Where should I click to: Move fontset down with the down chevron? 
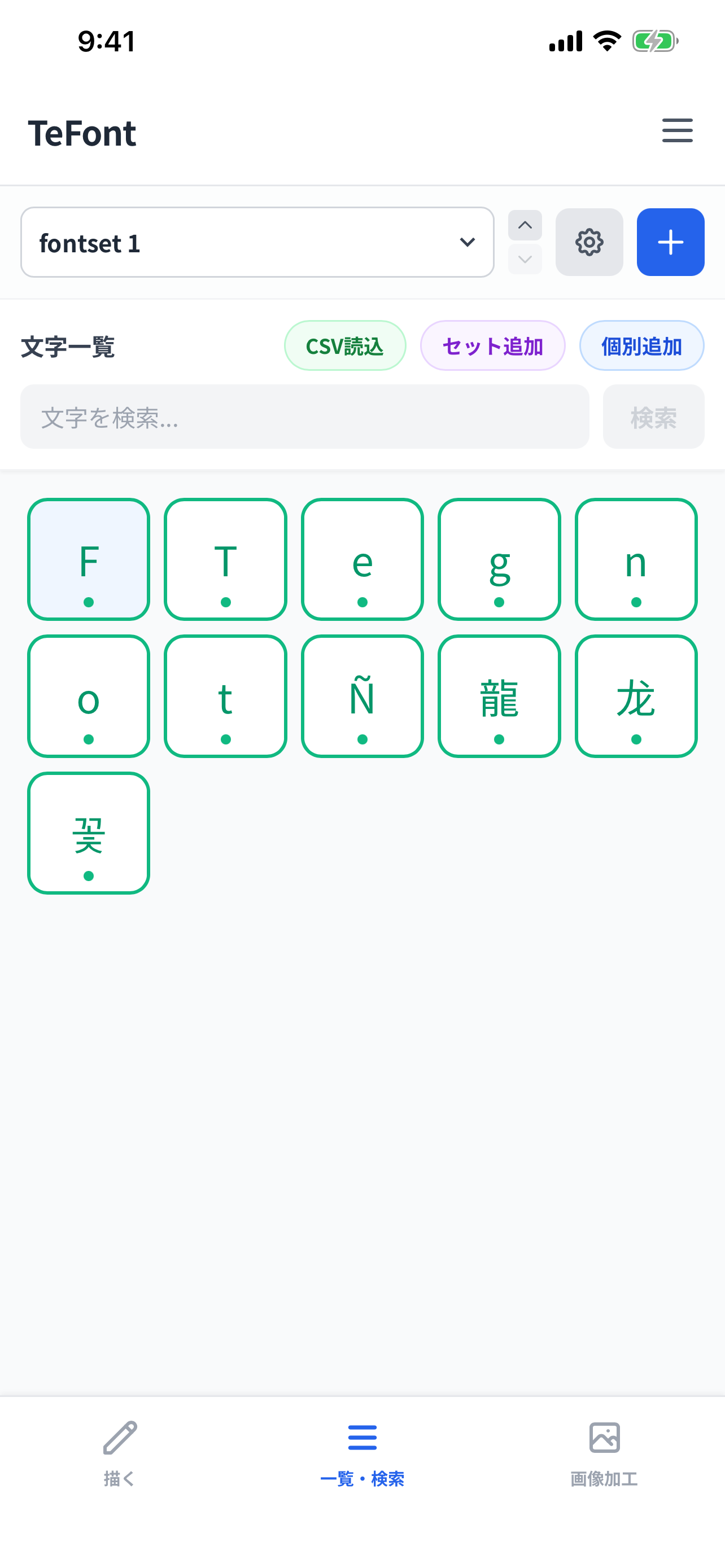[x=525, y=259]
